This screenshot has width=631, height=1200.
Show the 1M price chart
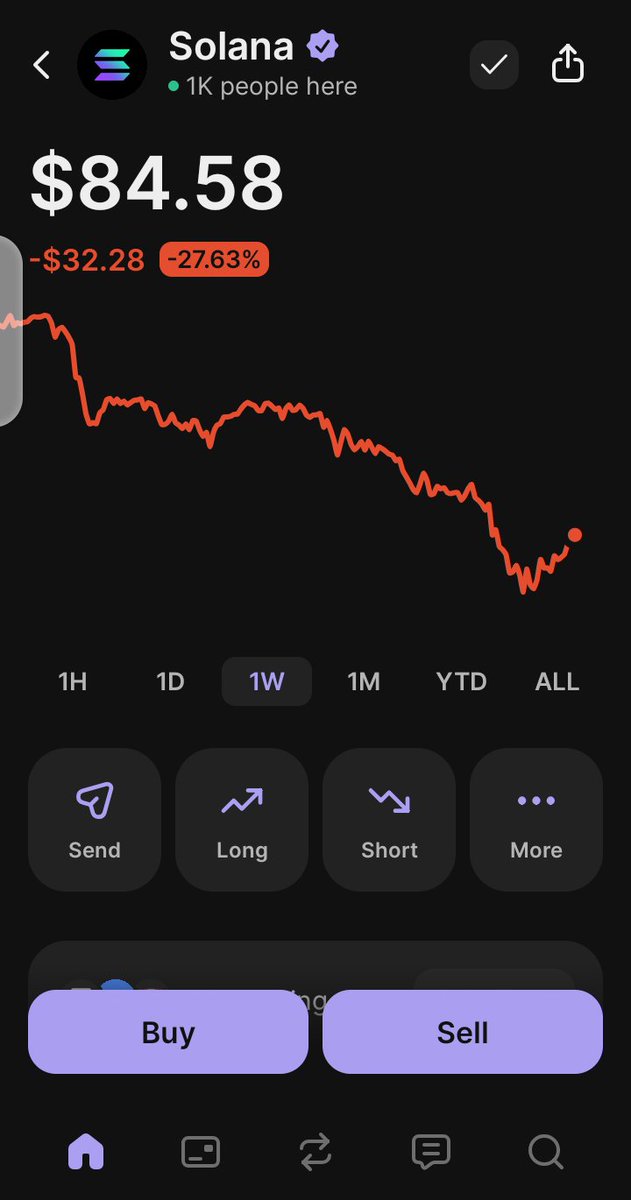[x=363, y=682]
